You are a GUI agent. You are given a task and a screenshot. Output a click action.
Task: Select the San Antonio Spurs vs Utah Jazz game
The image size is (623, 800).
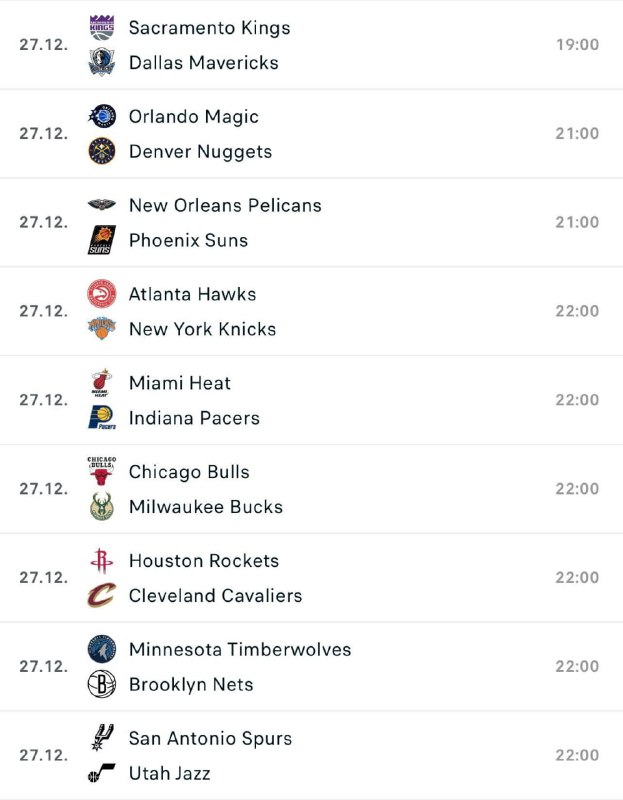pyautogui.click(x=311, y=756)
